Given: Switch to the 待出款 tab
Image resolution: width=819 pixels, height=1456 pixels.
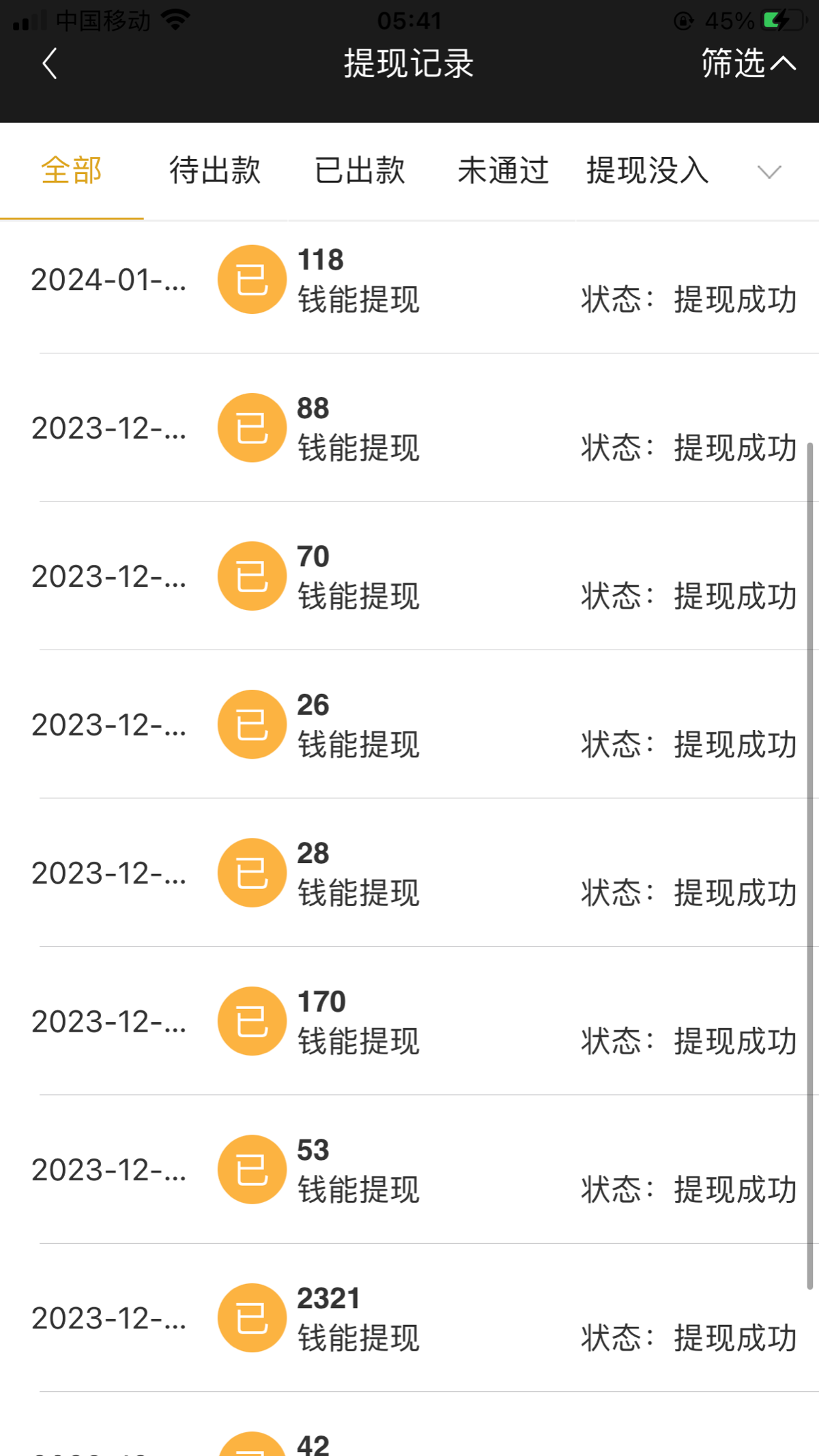Looking at the screenshot, I should 215,171.
